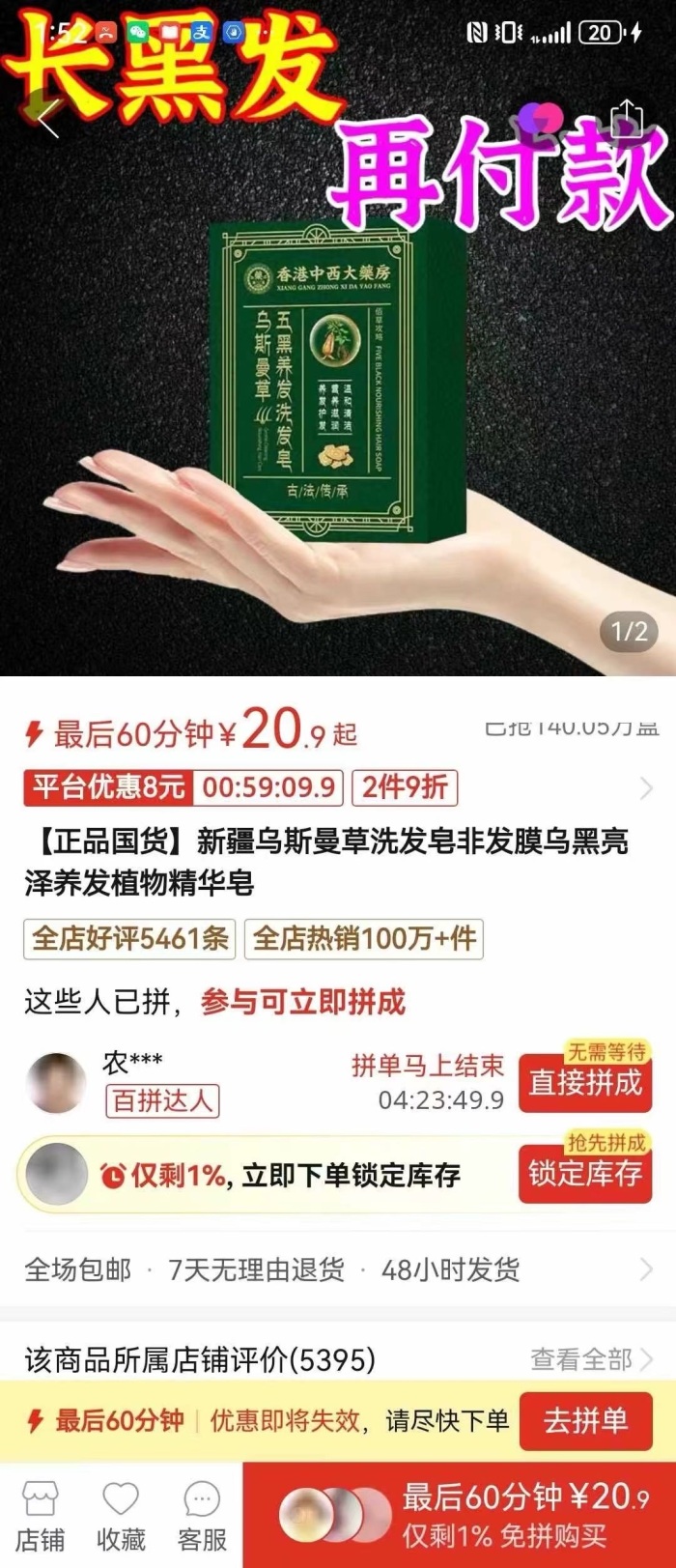Screen dimensions: 676x1568
Task: Share this product via the share icon
Action: pyautogui.click(x=627, y=118)
